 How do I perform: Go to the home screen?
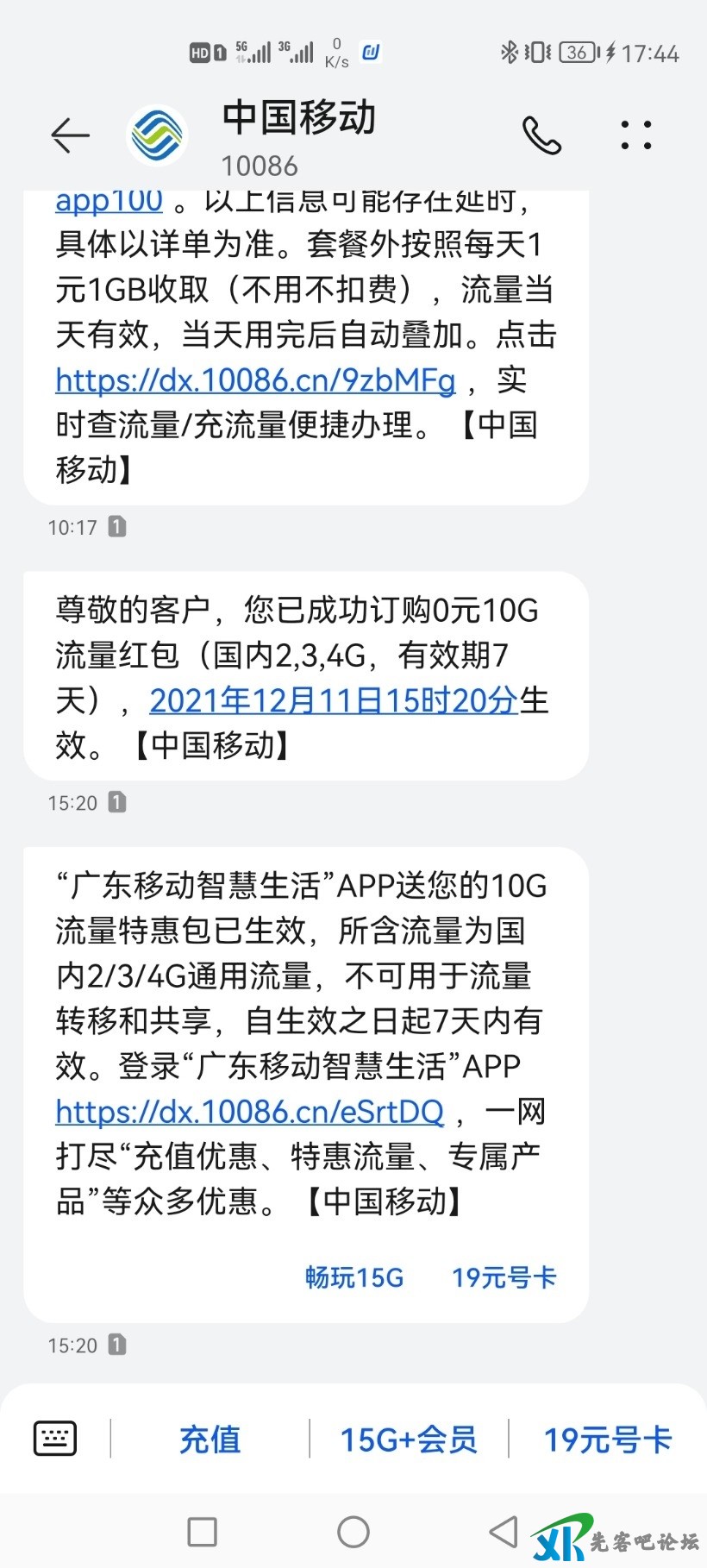353,1532
